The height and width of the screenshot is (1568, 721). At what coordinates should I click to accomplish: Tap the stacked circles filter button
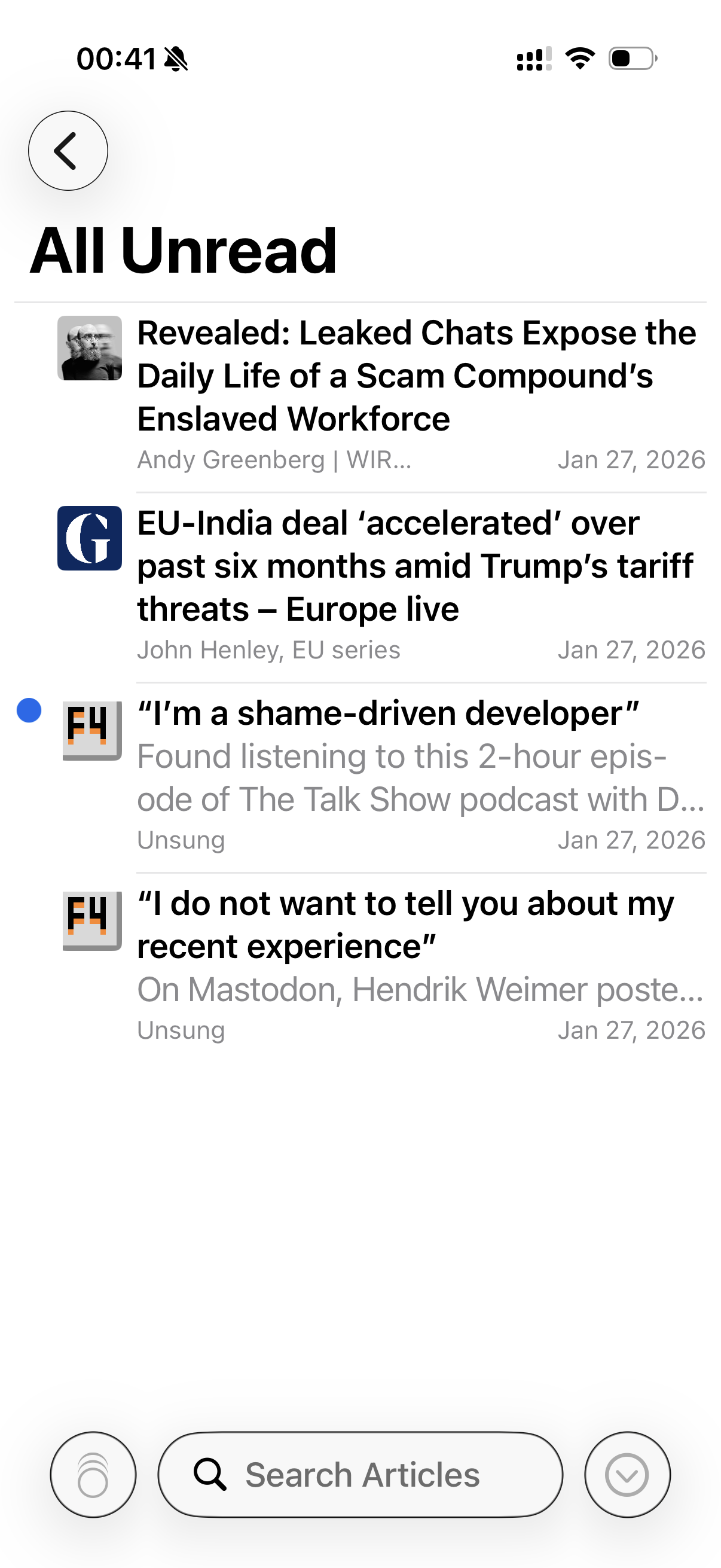click(93, 1474)
